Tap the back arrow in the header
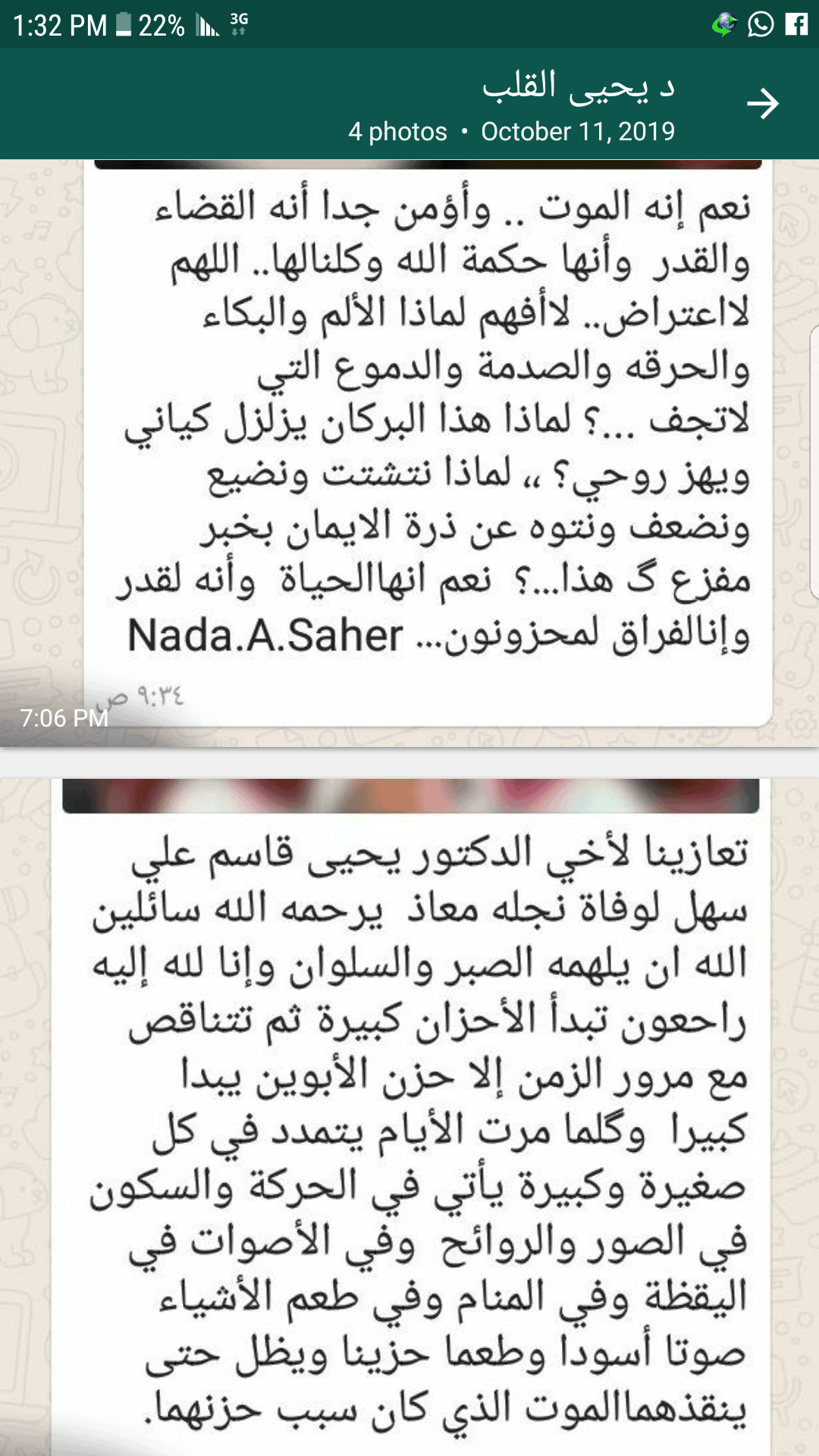 pos(763,104)
